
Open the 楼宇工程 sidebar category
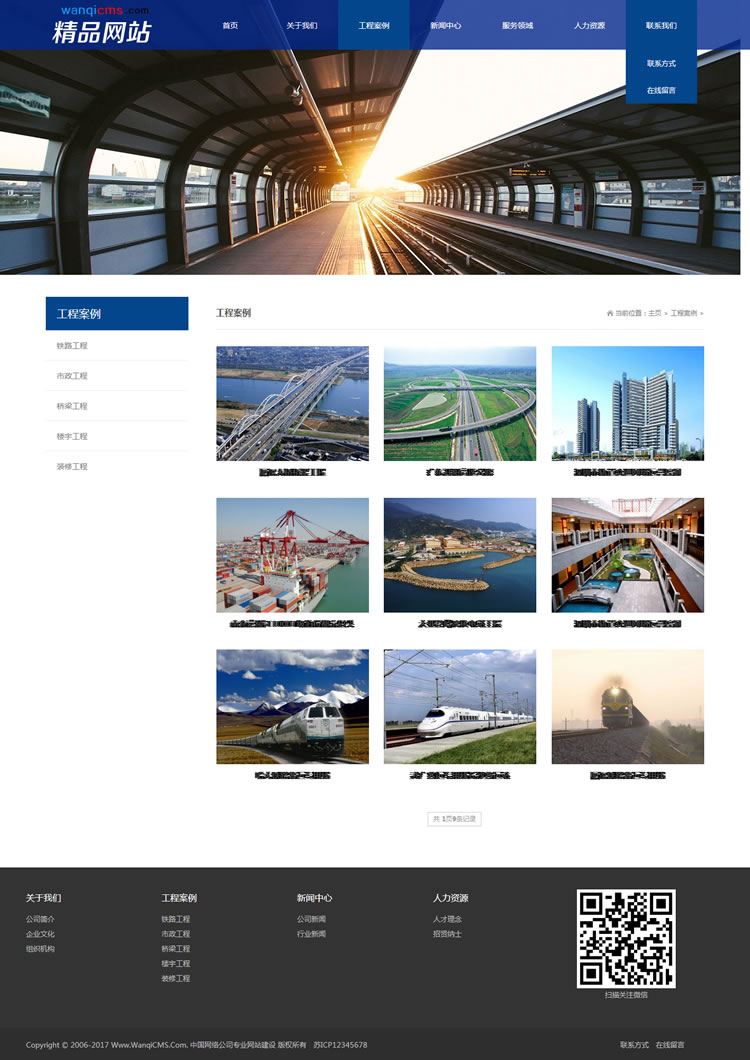point(73,436)
